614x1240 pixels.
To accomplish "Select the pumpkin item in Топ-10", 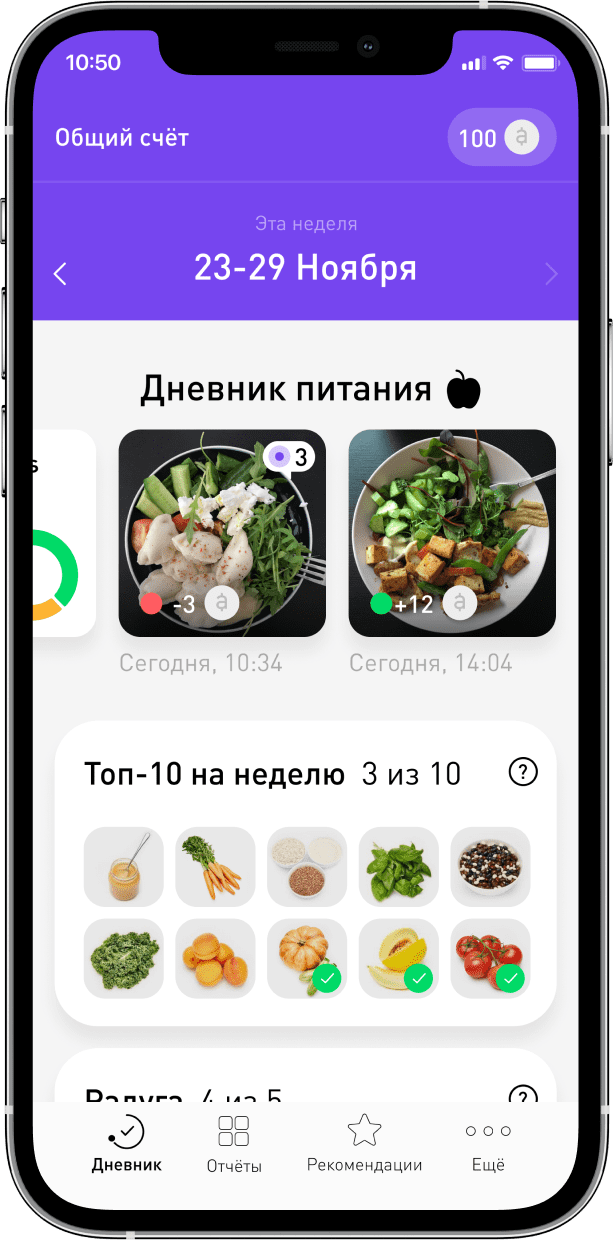I will 306,958.
